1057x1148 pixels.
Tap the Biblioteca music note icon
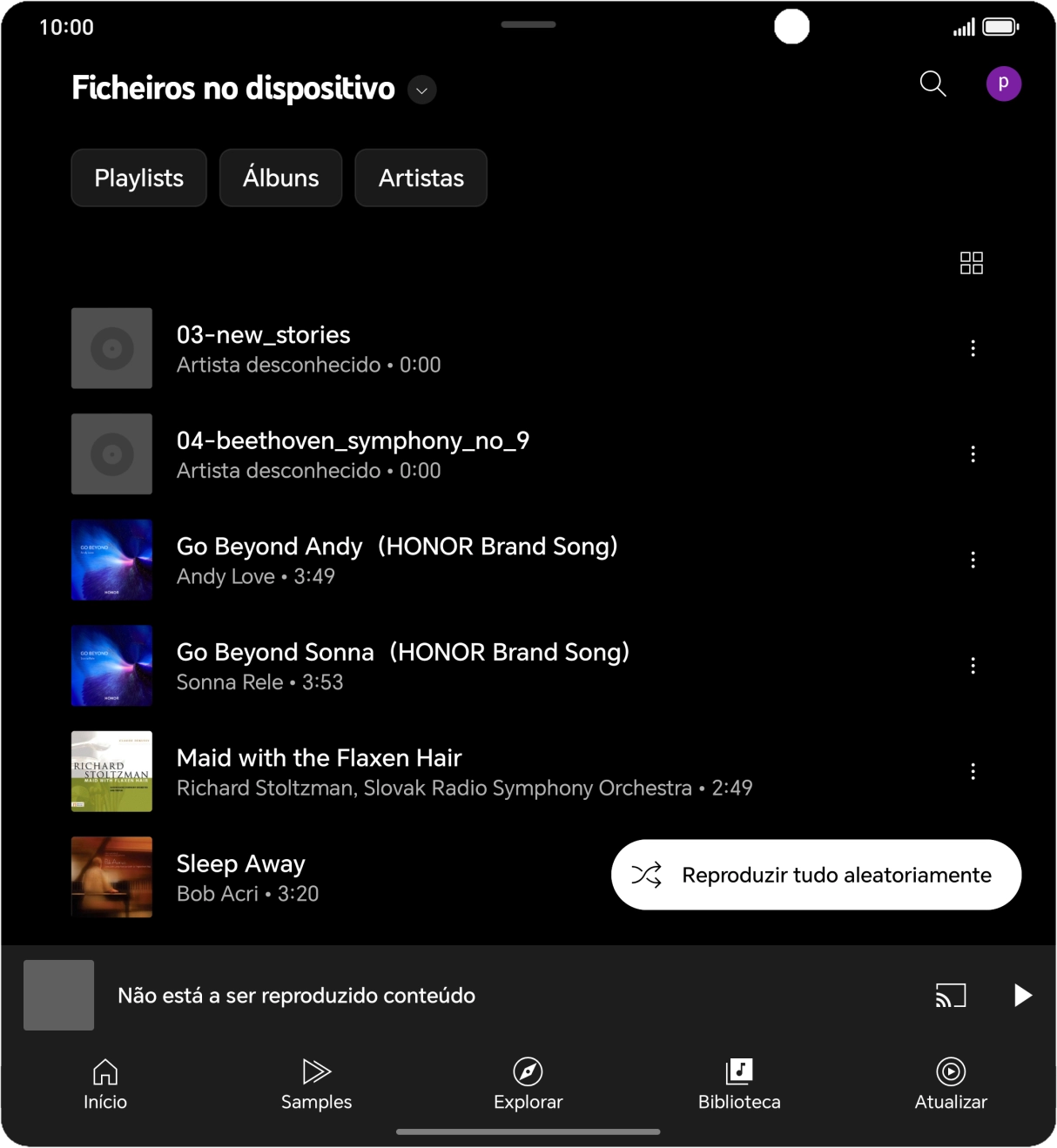pos(738,1072)
